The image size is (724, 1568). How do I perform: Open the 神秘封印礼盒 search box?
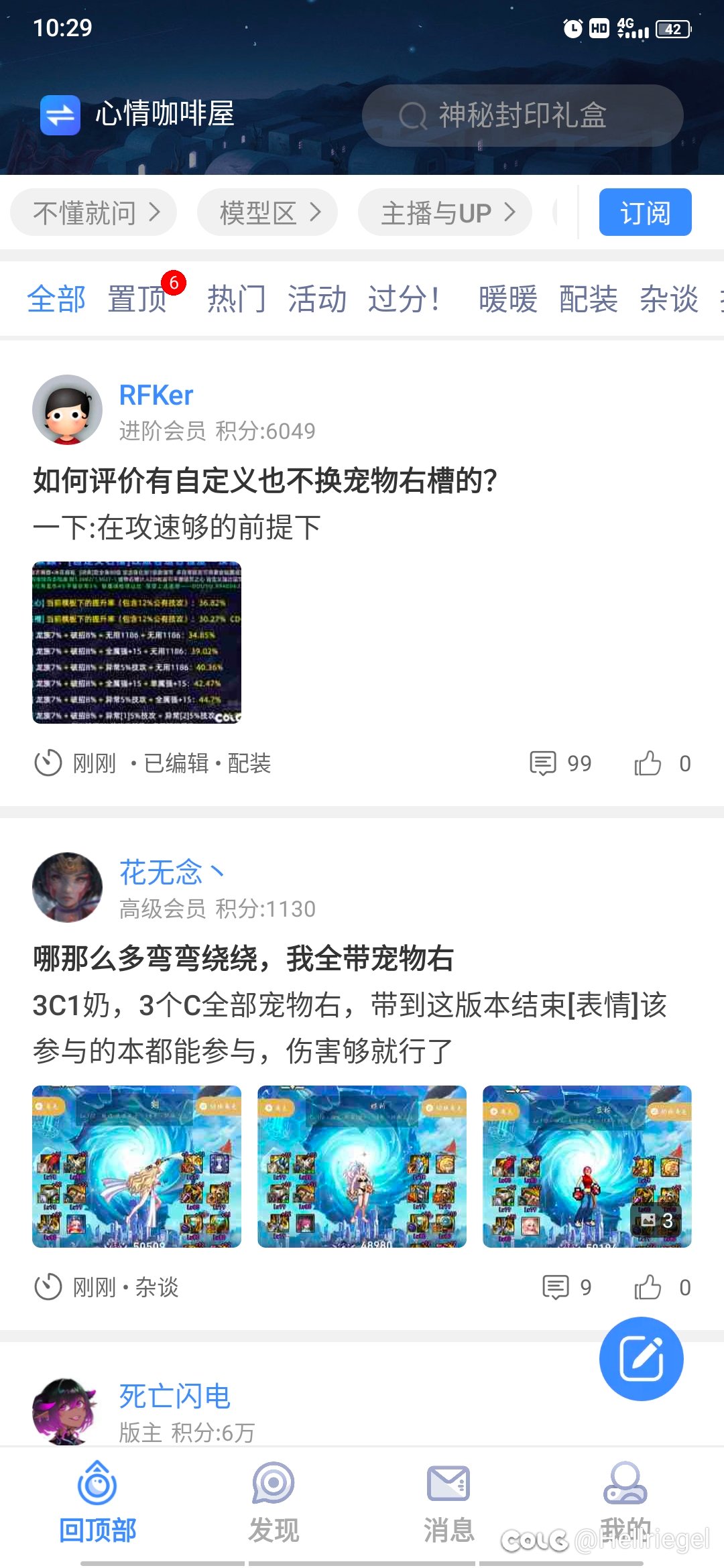522,115
